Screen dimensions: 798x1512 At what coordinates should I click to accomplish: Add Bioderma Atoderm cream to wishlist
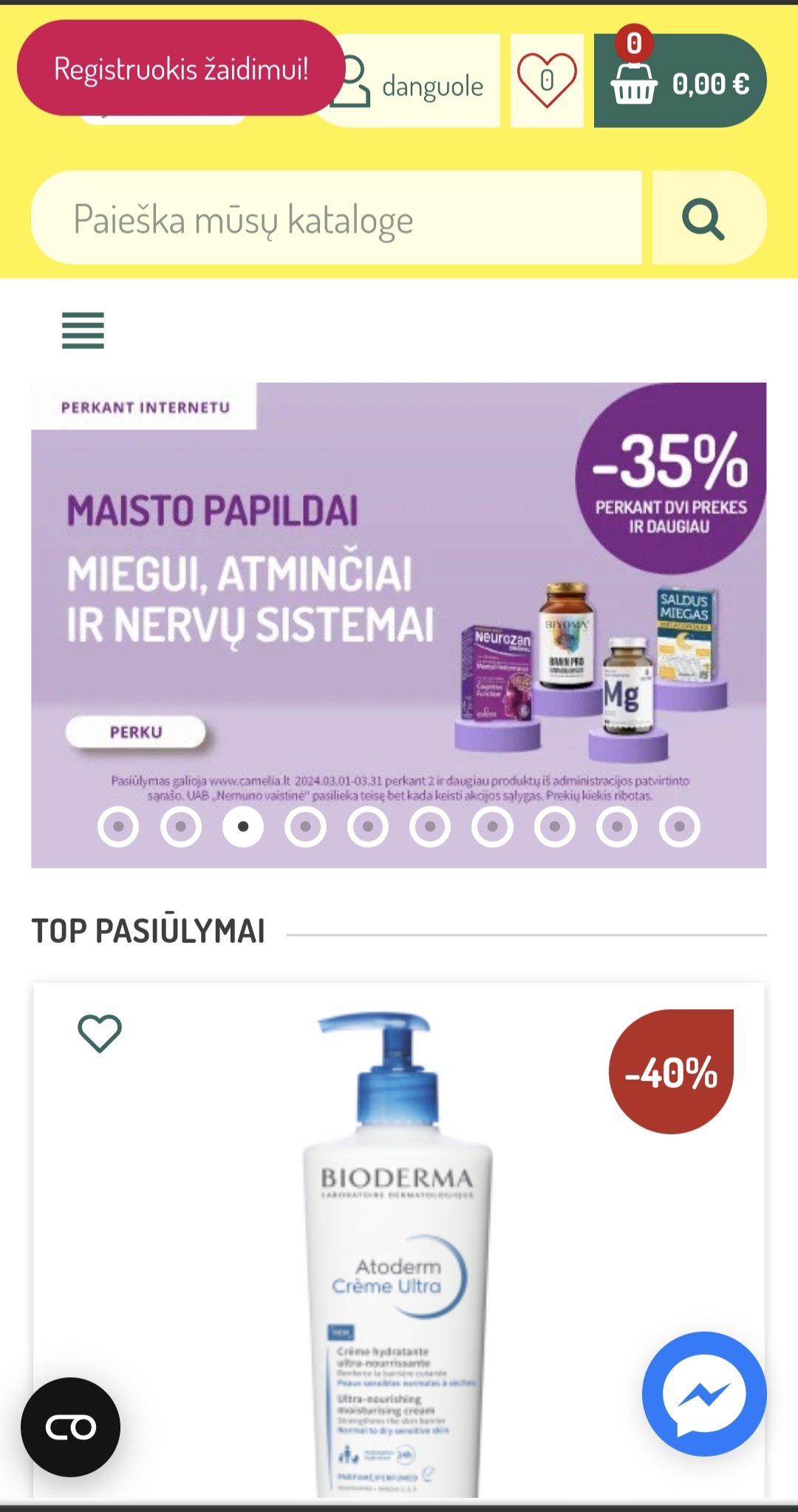click(100, 1033)
